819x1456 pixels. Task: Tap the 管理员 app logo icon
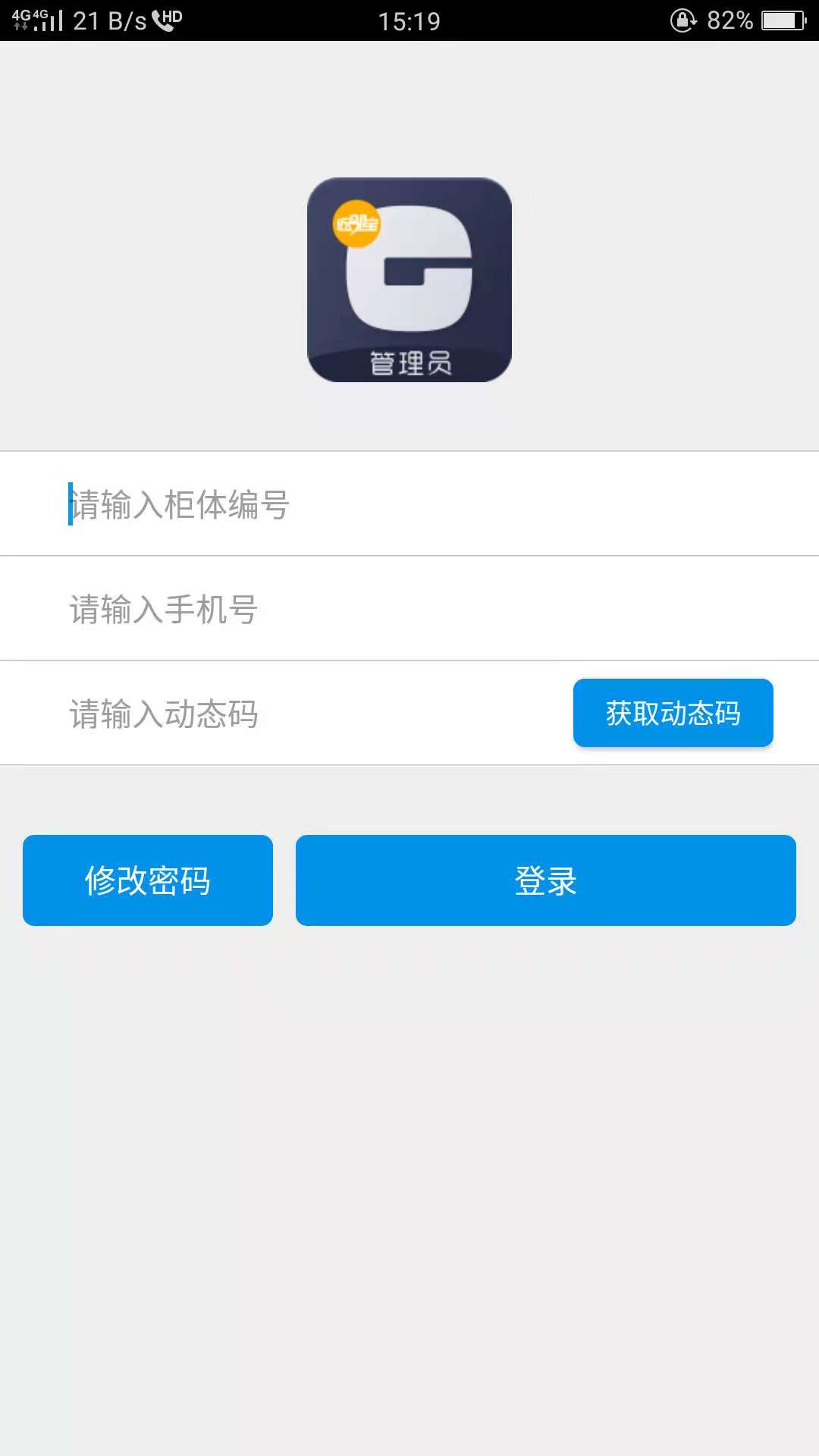pyautogui.click(x=409, y=281)
